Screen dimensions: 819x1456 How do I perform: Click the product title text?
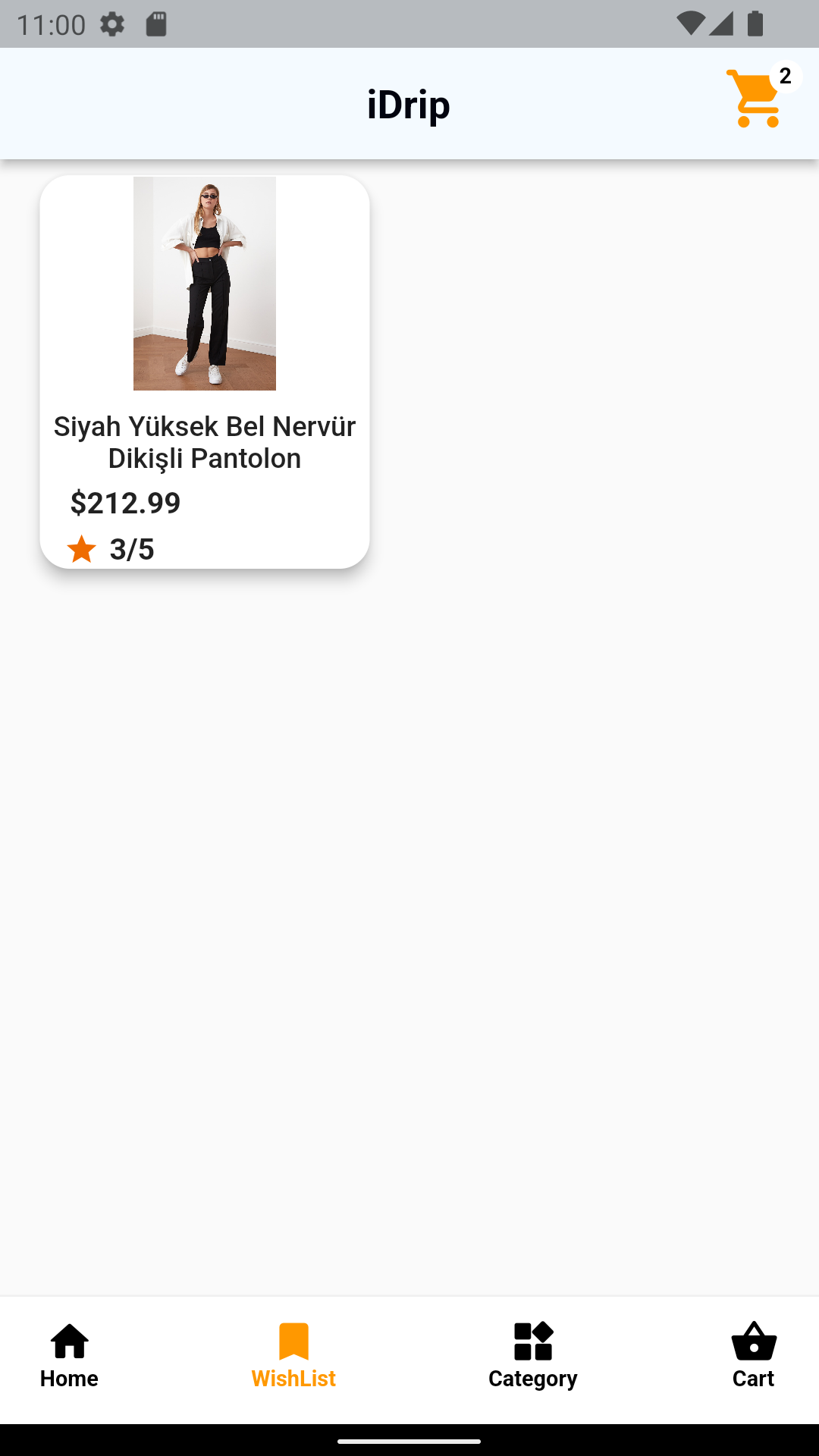point(204,441)
